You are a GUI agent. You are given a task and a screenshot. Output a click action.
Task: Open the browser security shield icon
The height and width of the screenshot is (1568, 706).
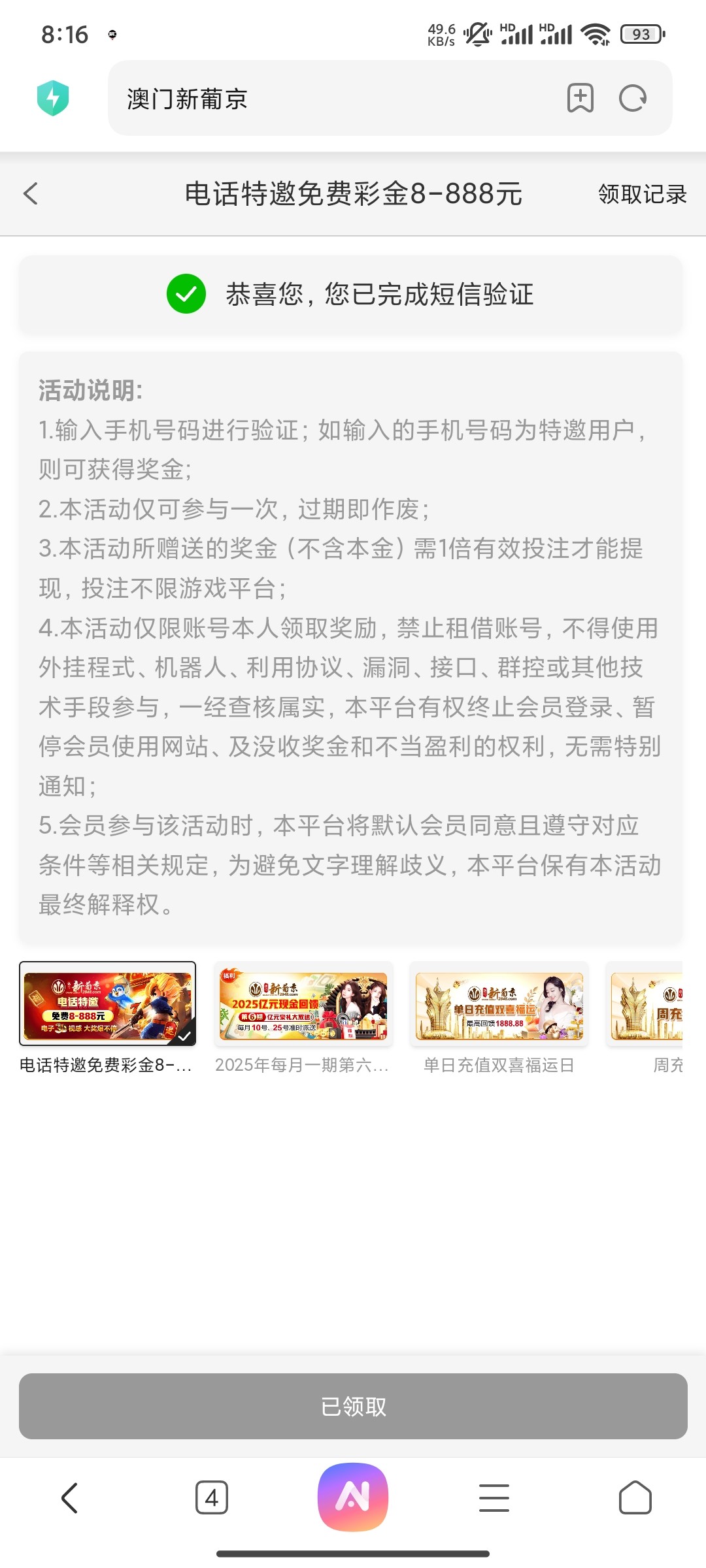[x=53, y=98]
